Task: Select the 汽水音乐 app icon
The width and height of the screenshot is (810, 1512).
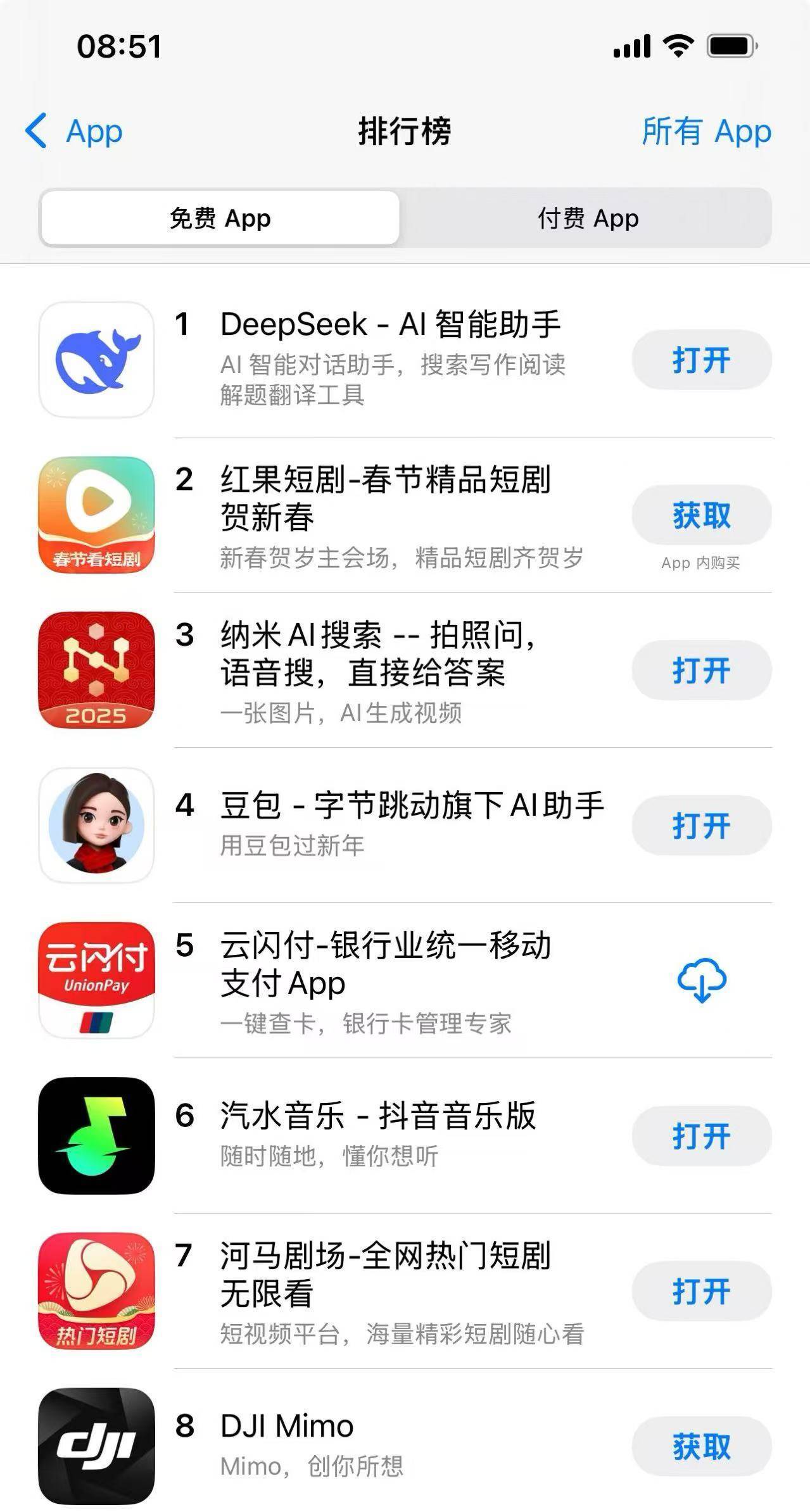Action: click(x=95, y=1137)
